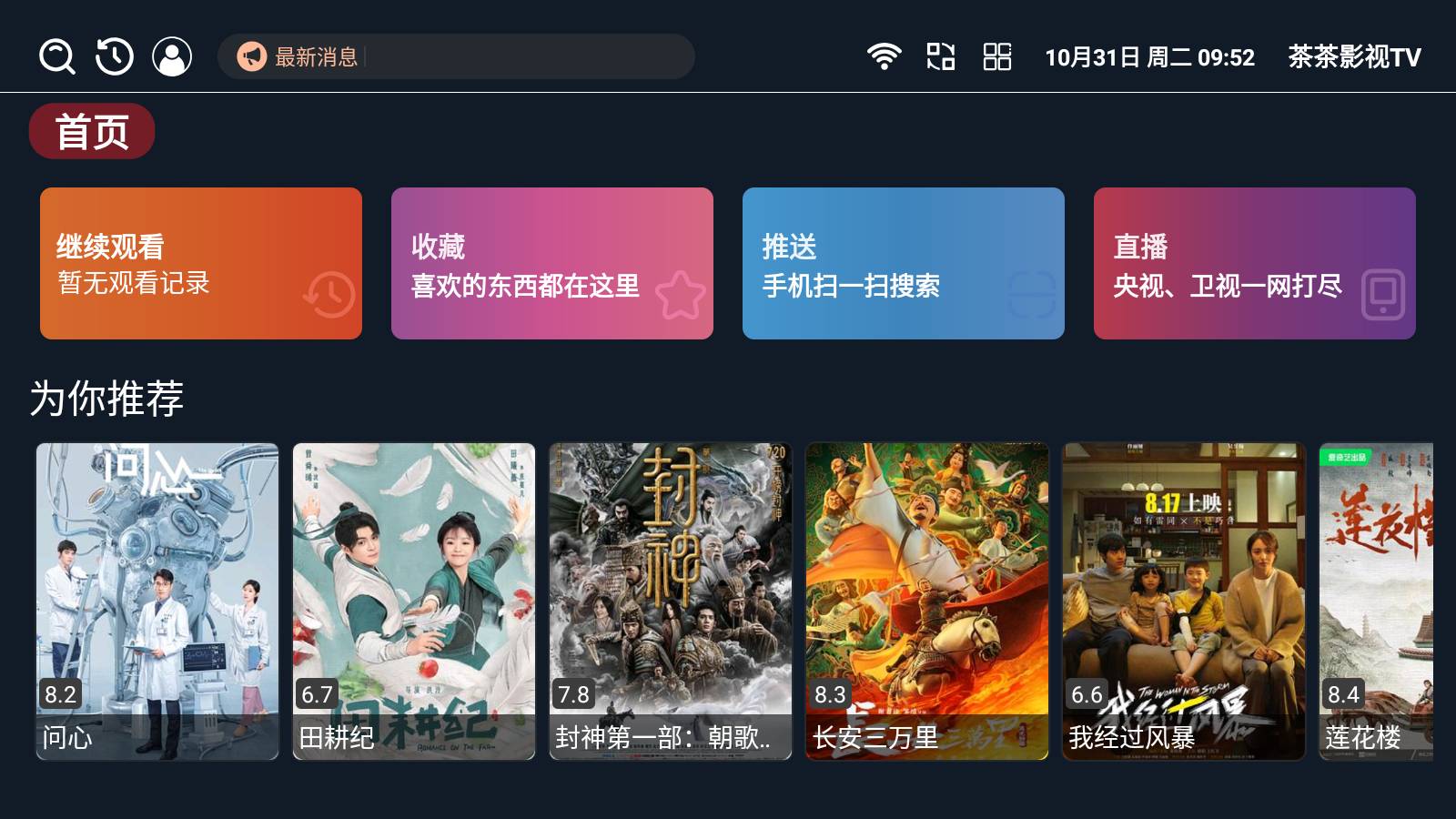
Task: Open the 推送 phone scan card
Action: [x=903, y=263]
